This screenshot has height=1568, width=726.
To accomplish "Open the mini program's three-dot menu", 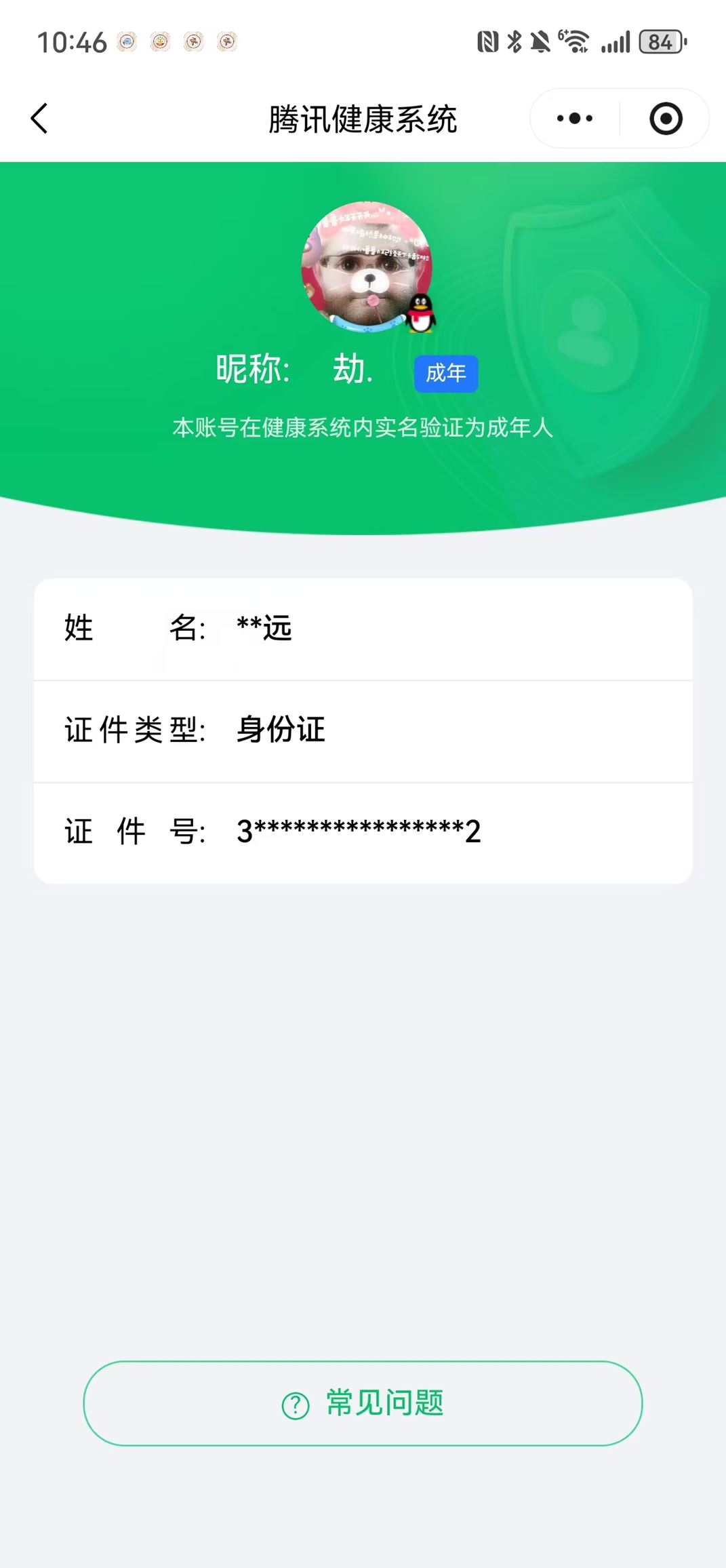I will tap(575, 119).
